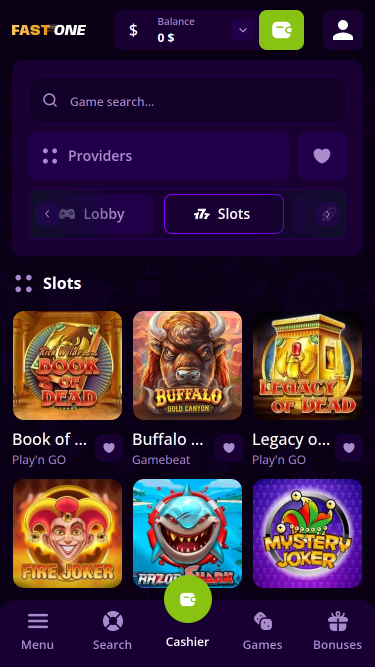Open the Providers list
The image size is (375, 667).
click(x=159, y=156)
